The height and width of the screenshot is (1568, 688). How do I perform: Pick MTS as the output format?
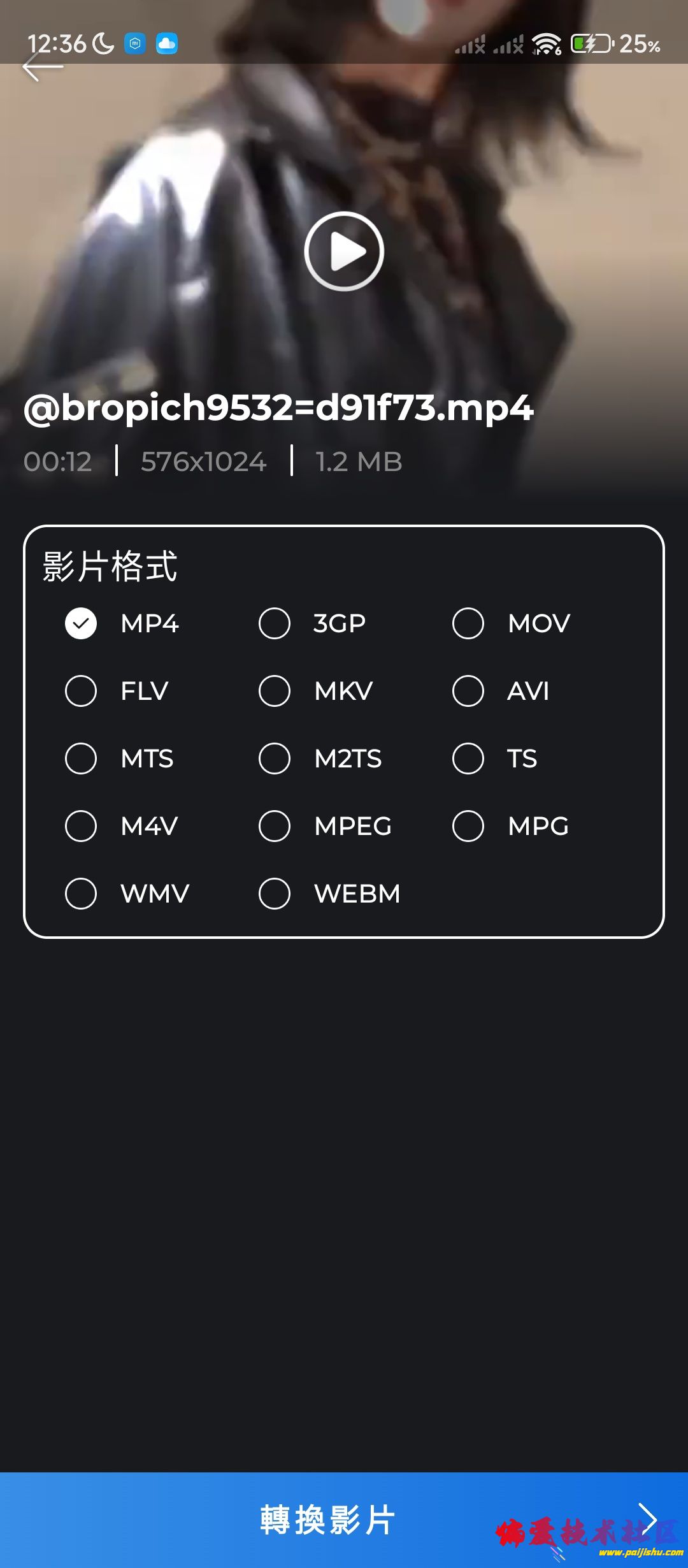tap(82, 759)
